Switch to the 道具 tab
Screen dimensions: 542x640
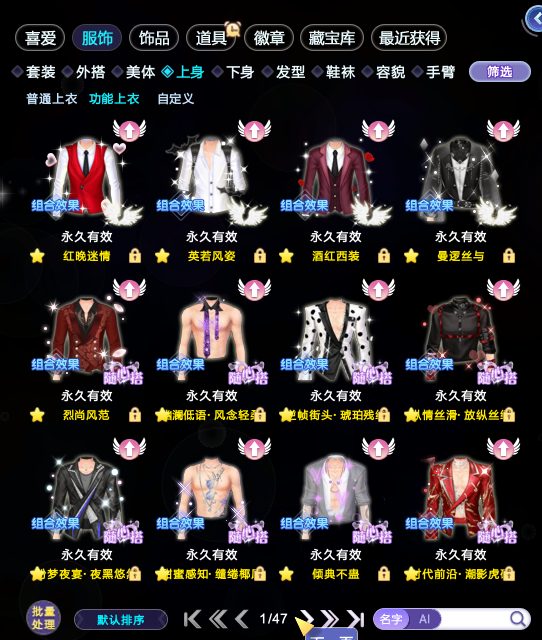(211, 38)
